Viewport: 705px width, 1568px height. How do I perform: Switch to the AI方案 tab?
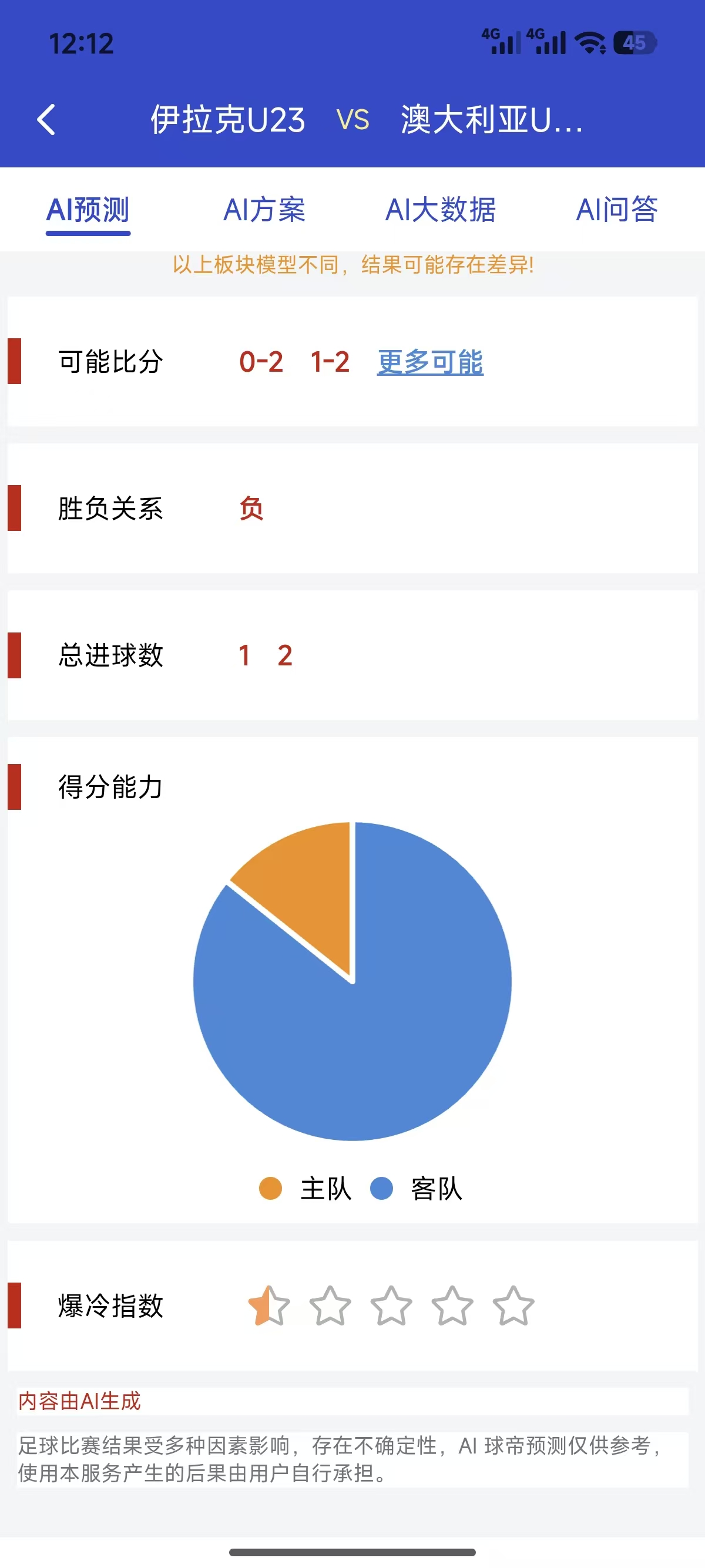[264, 210]
